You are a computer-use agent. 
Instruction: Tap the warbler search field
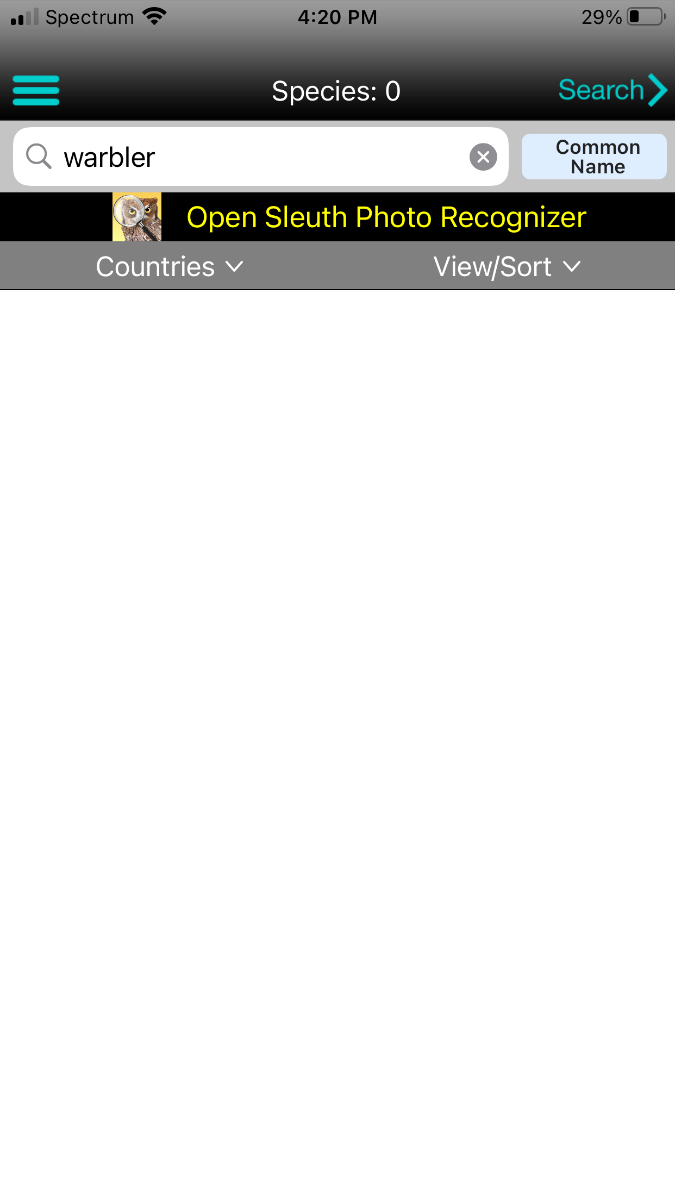pos(261,157)
